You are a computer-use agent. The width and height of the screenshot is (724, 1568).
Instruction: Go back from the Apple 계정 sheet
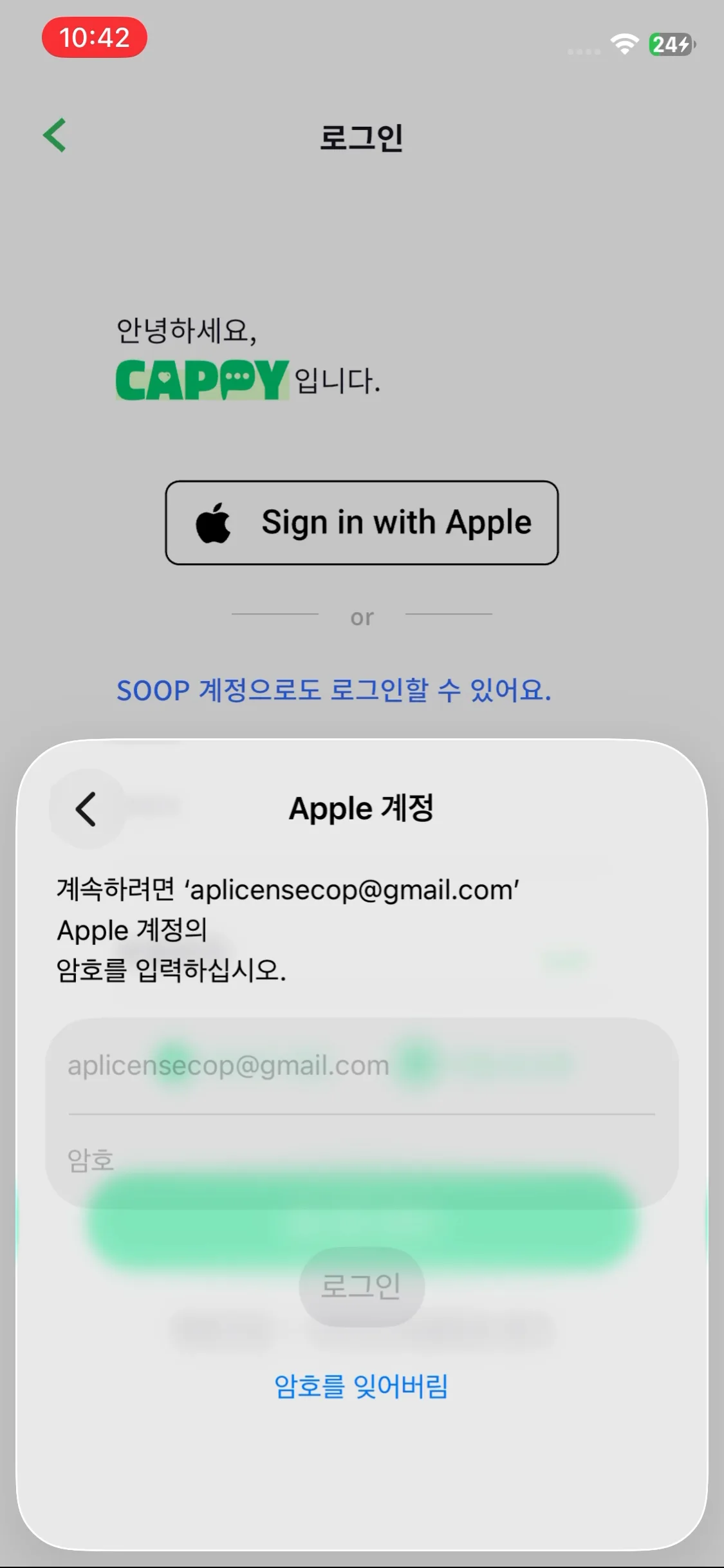[86, 809]
